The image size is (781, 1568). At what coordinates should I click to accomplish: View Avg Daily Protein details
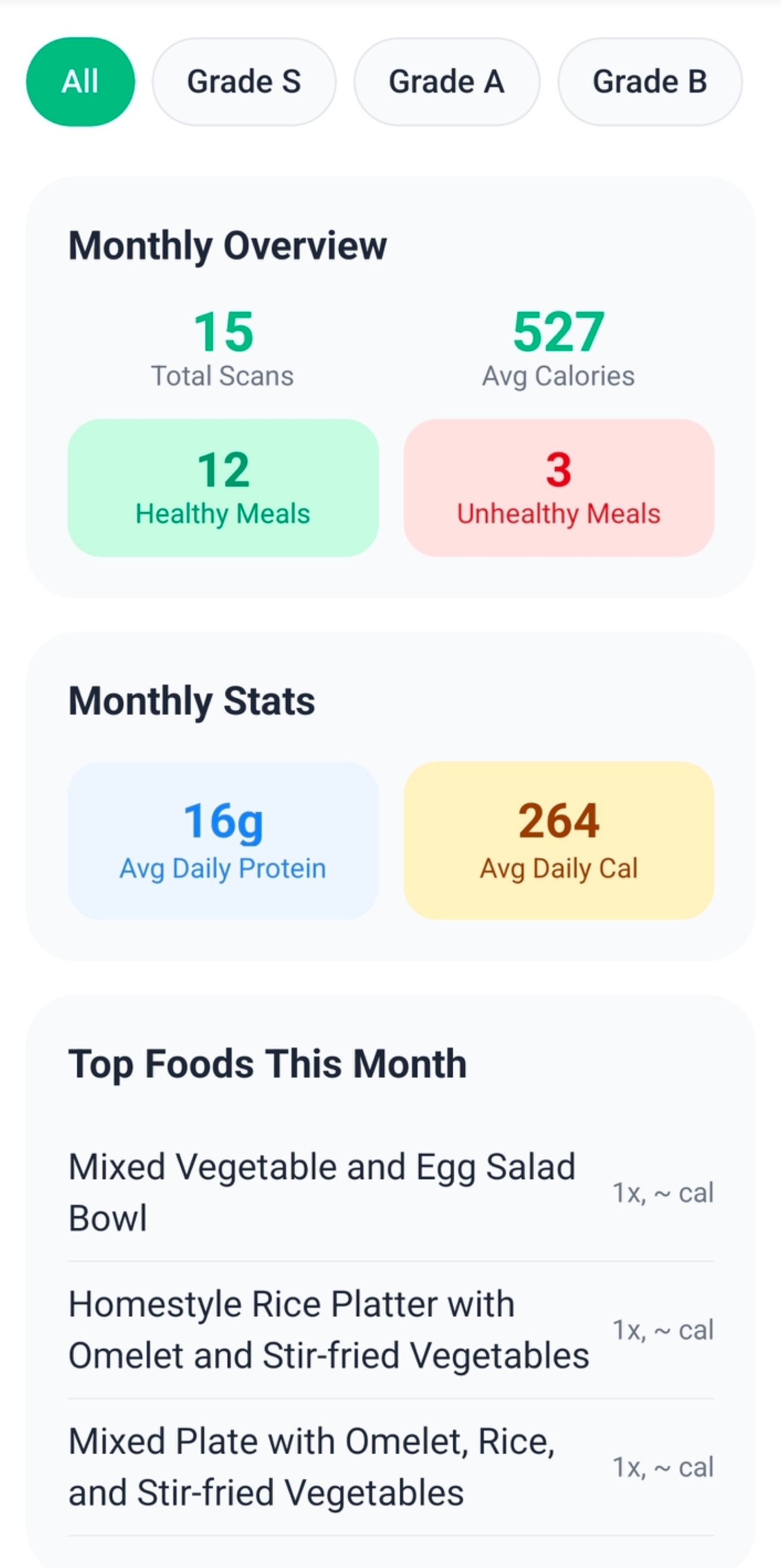pos(224,846)
